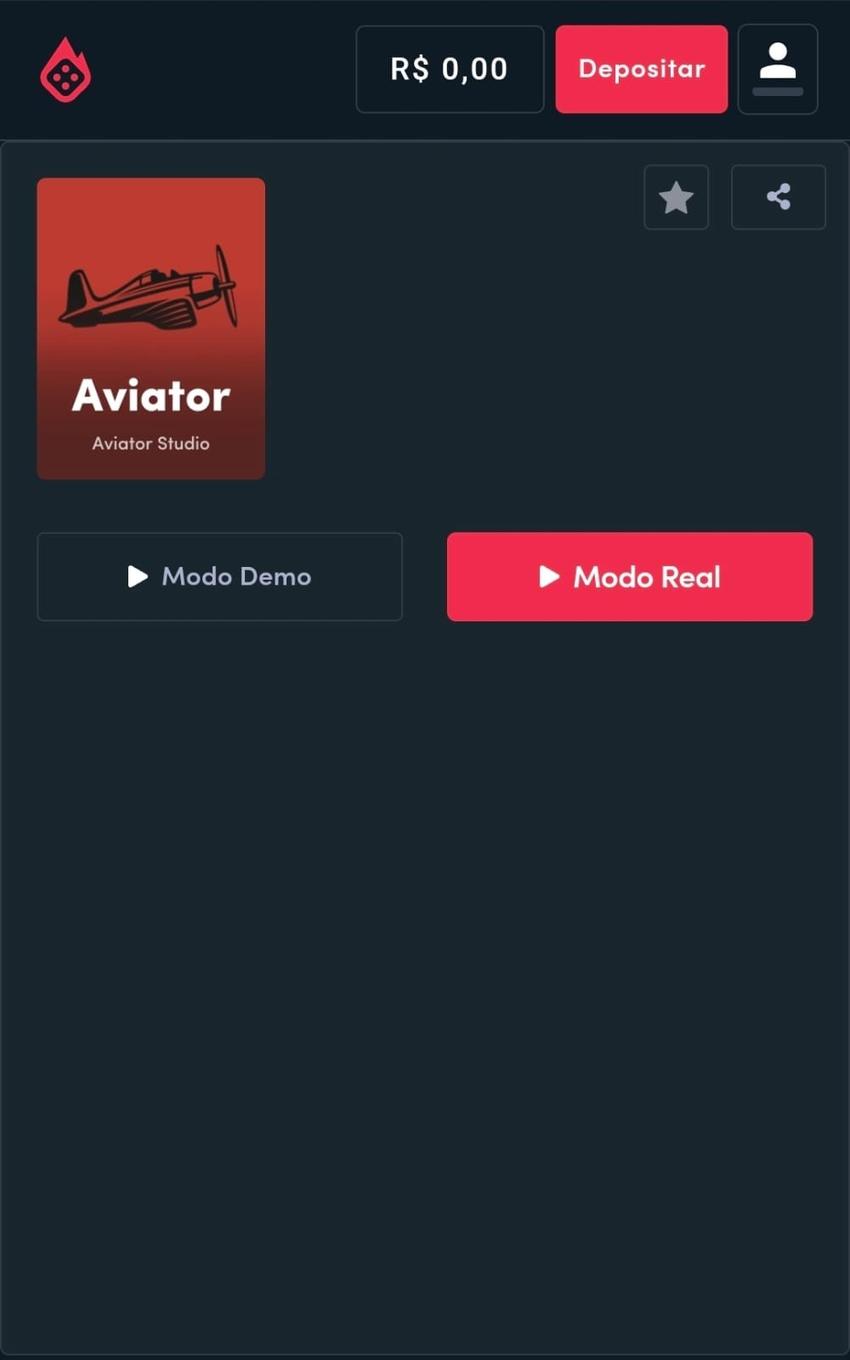Click the person silhouette in the account button
This screenshot has height=1360, width=850.
click(778, 62)
